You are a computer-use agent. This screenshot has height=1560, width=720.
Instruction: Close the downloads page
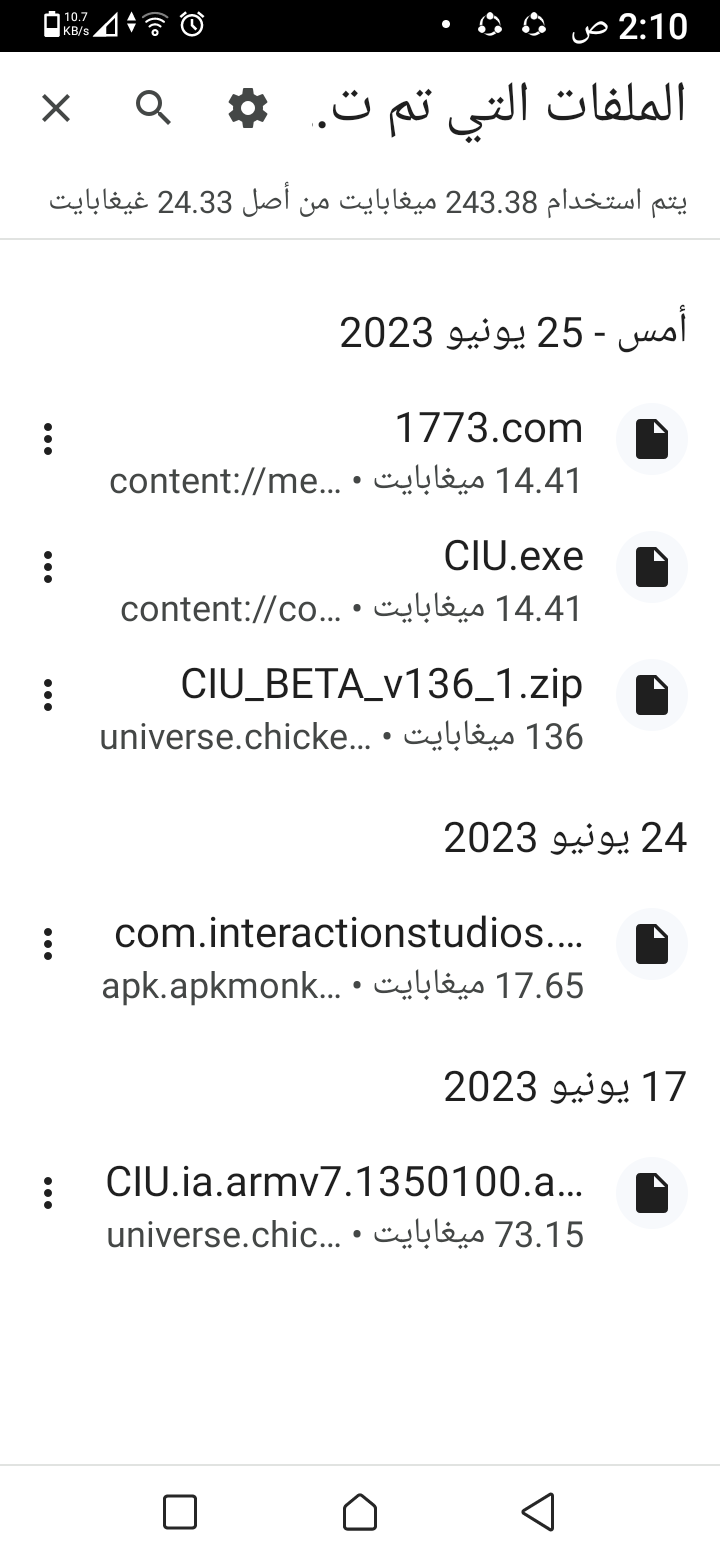[56, 108]
